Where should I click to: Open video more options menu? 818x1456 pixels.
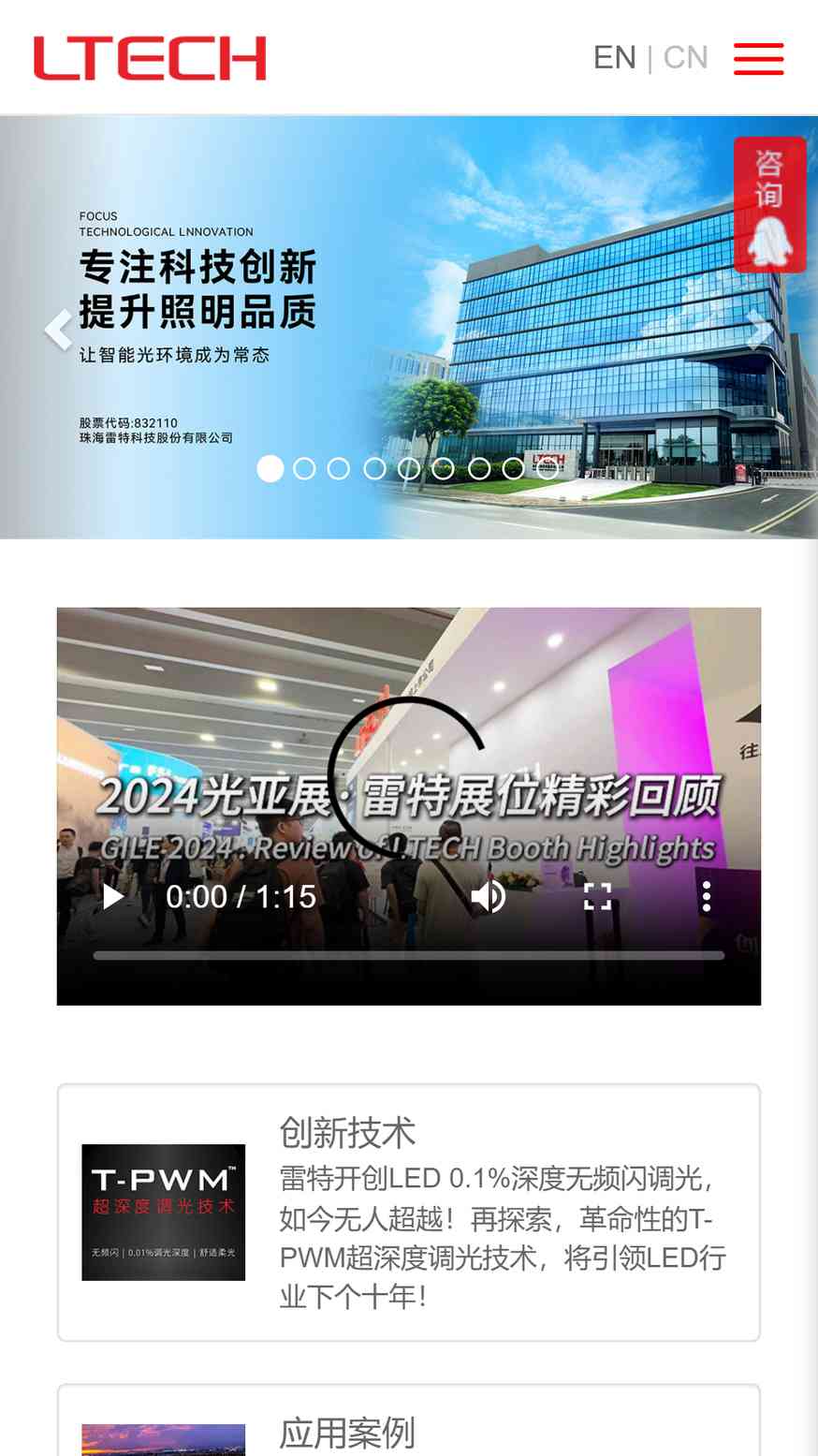pyautogui.click(x=707, y=896)
